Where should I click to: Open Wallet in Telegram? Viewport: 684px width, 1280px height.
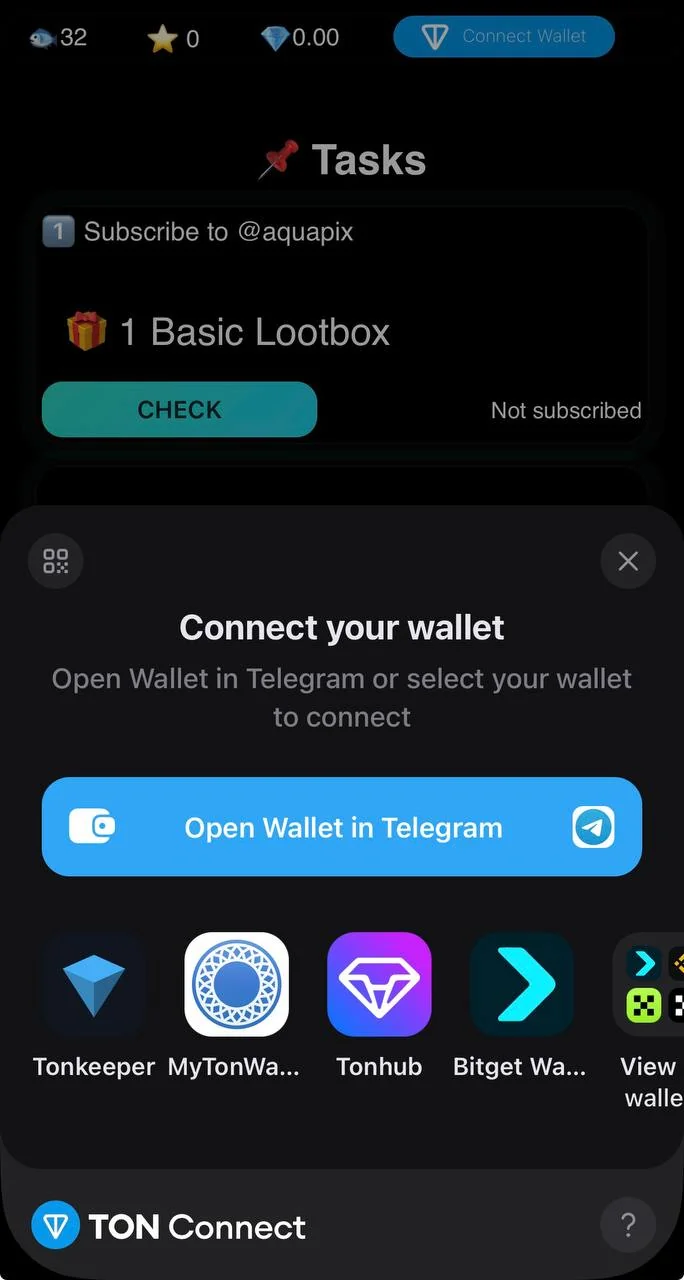[342, 827]
